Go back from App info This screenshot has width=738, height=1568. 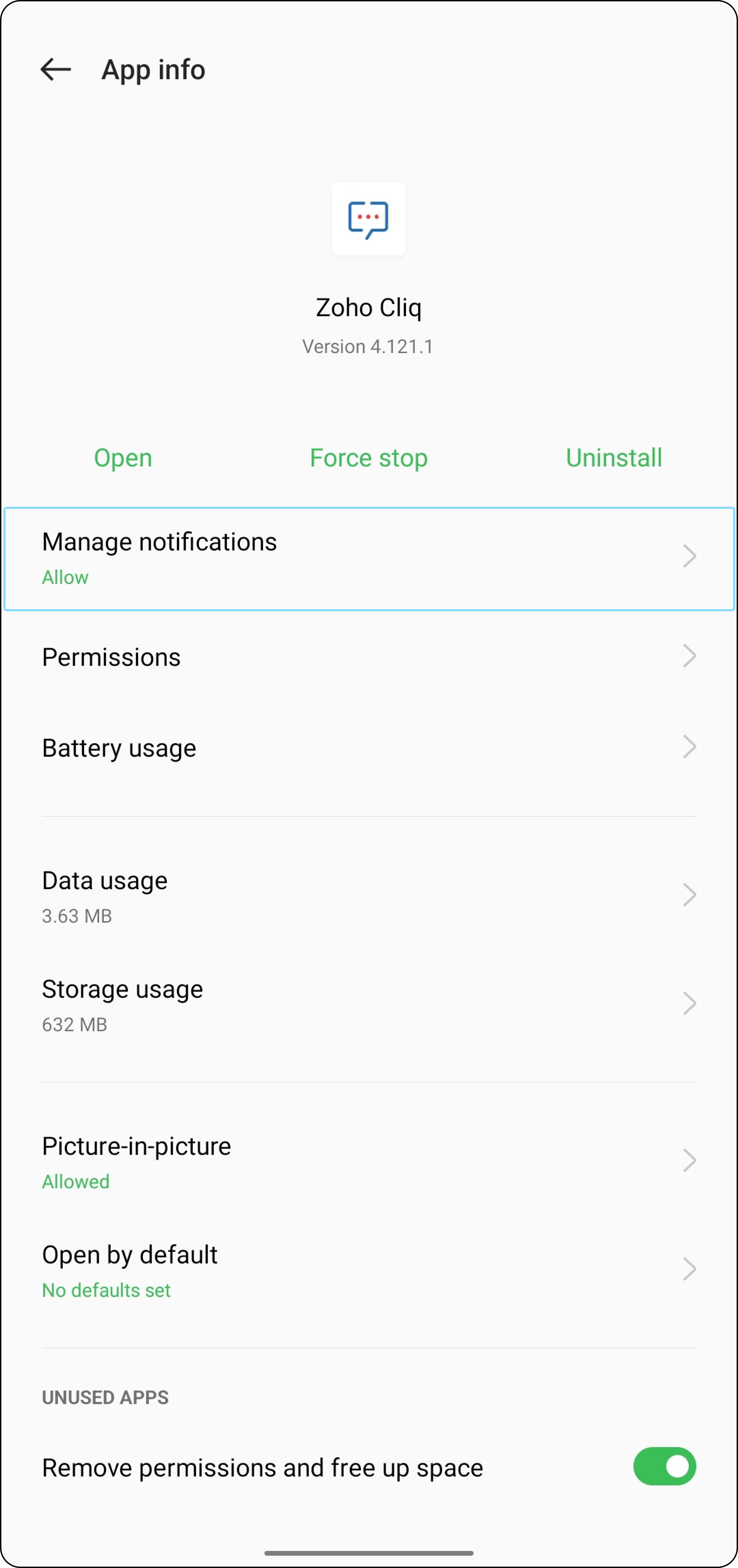(55, 69)
